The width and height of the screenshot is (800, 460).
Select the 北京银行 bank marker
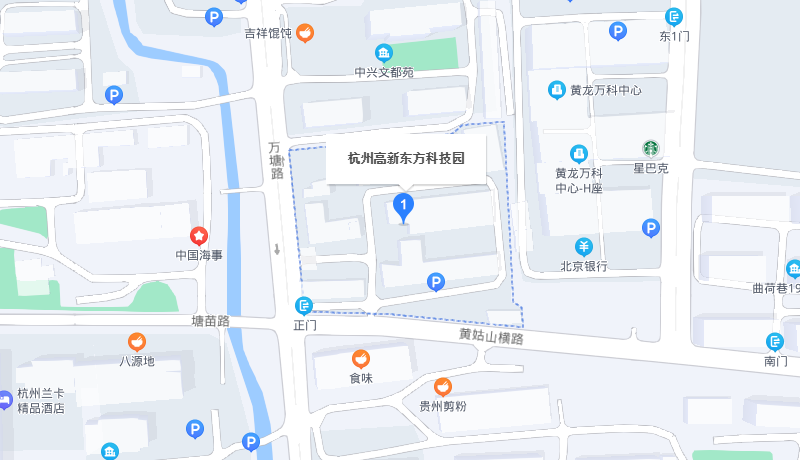click(584, 246)
